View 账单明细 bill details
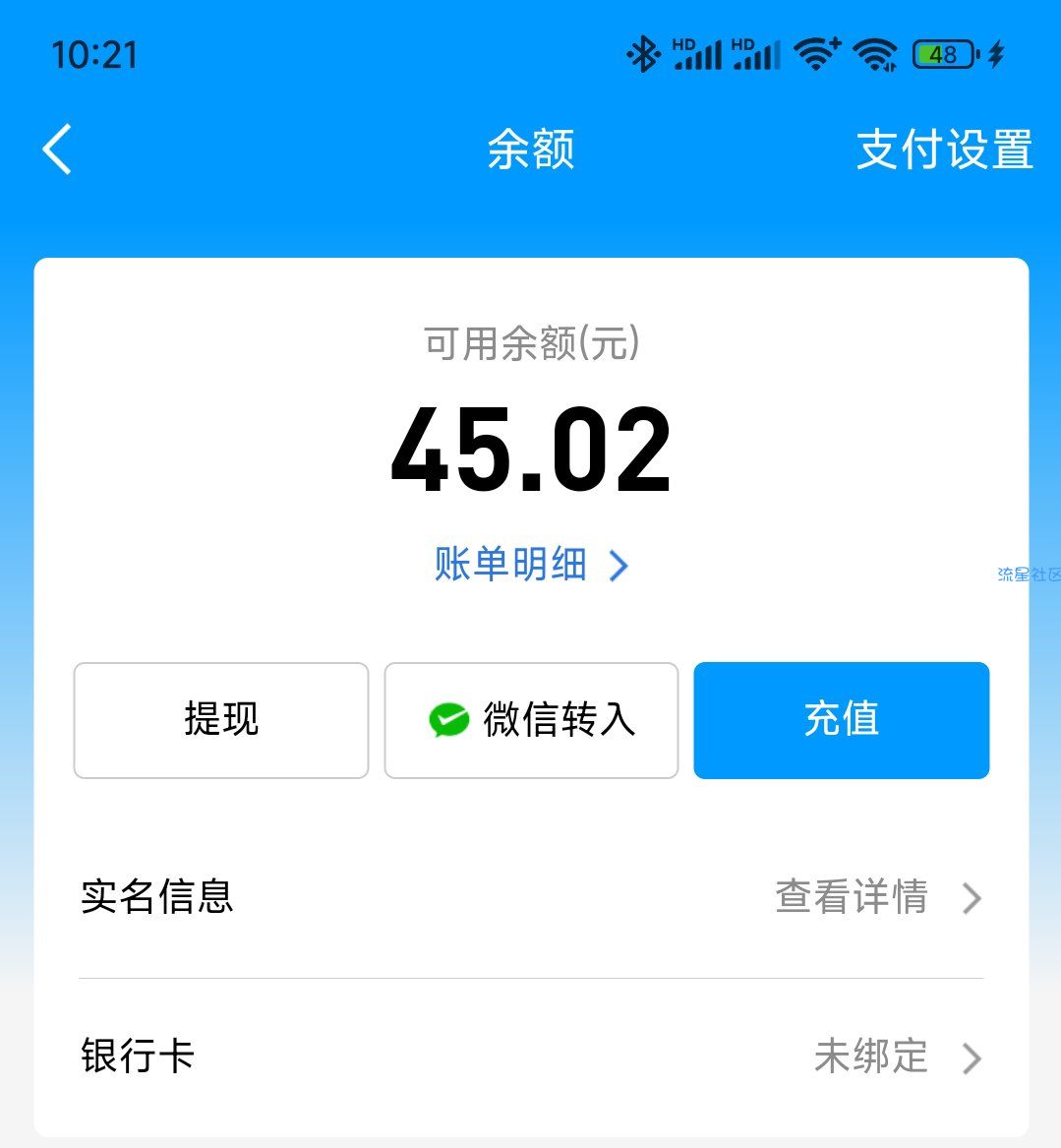The height and width of the screenshot is (1148, 1061). click(530, 565)
